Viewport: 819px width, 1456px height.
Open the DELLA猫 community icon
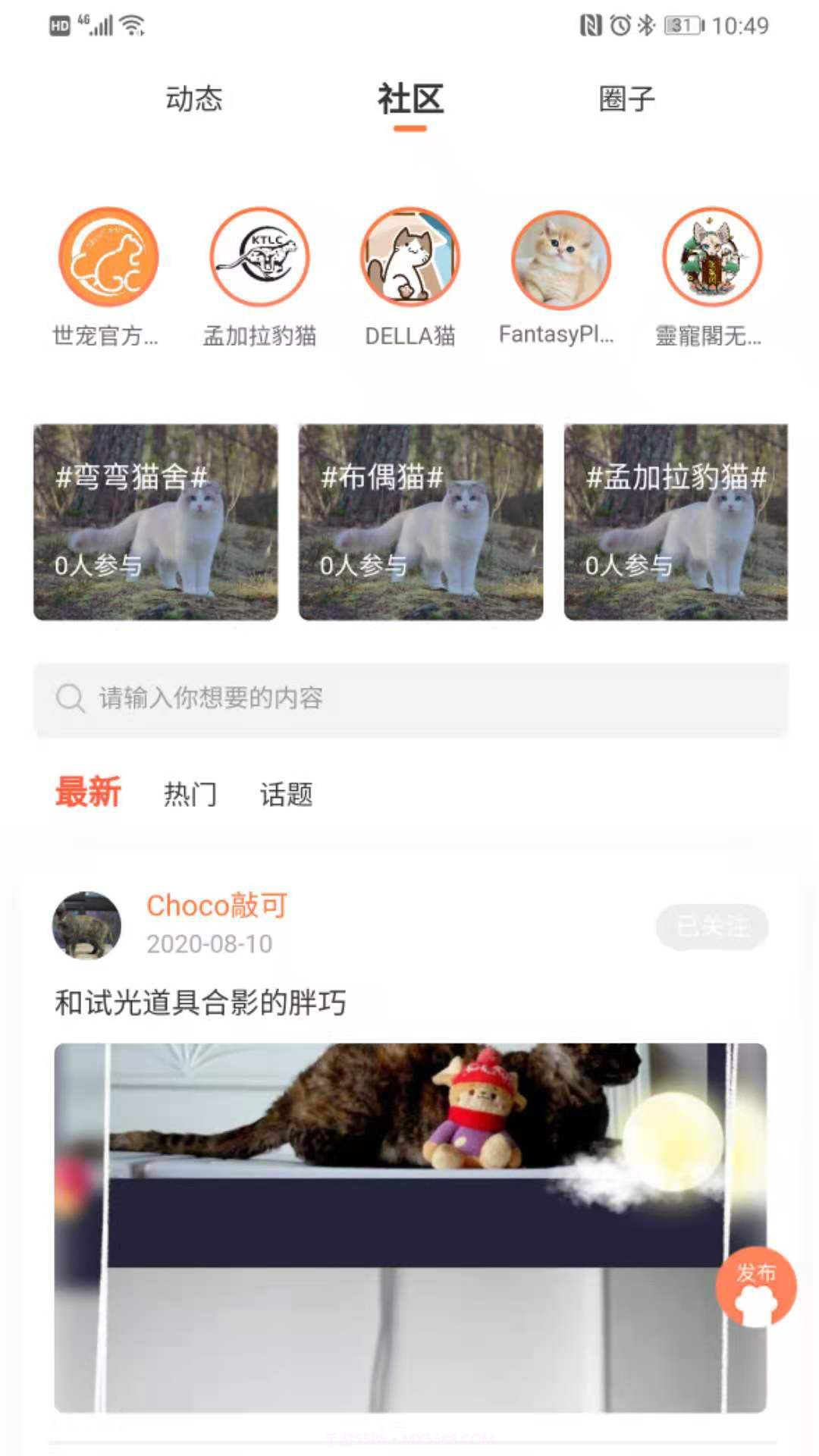[410, 258]
